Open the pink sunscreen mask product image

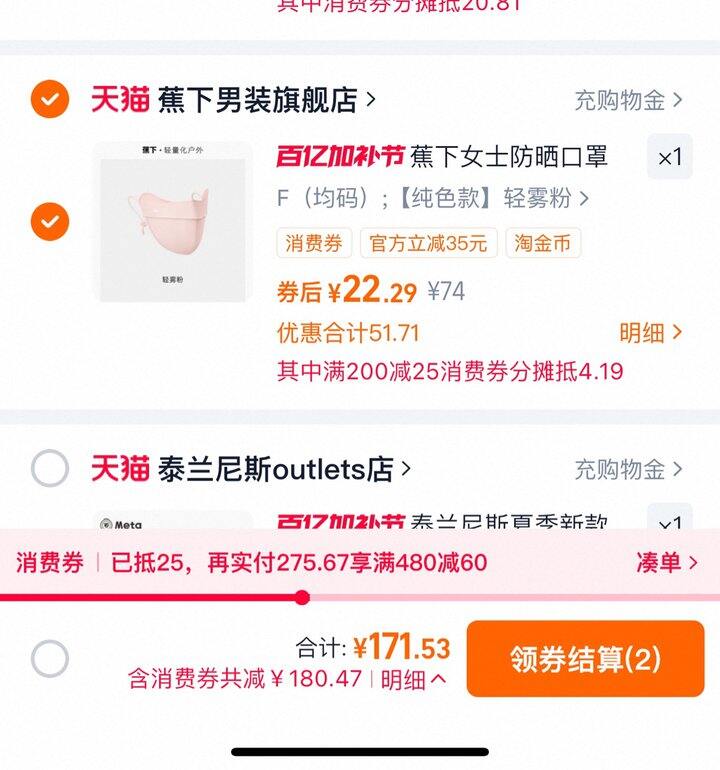point(172,221)
